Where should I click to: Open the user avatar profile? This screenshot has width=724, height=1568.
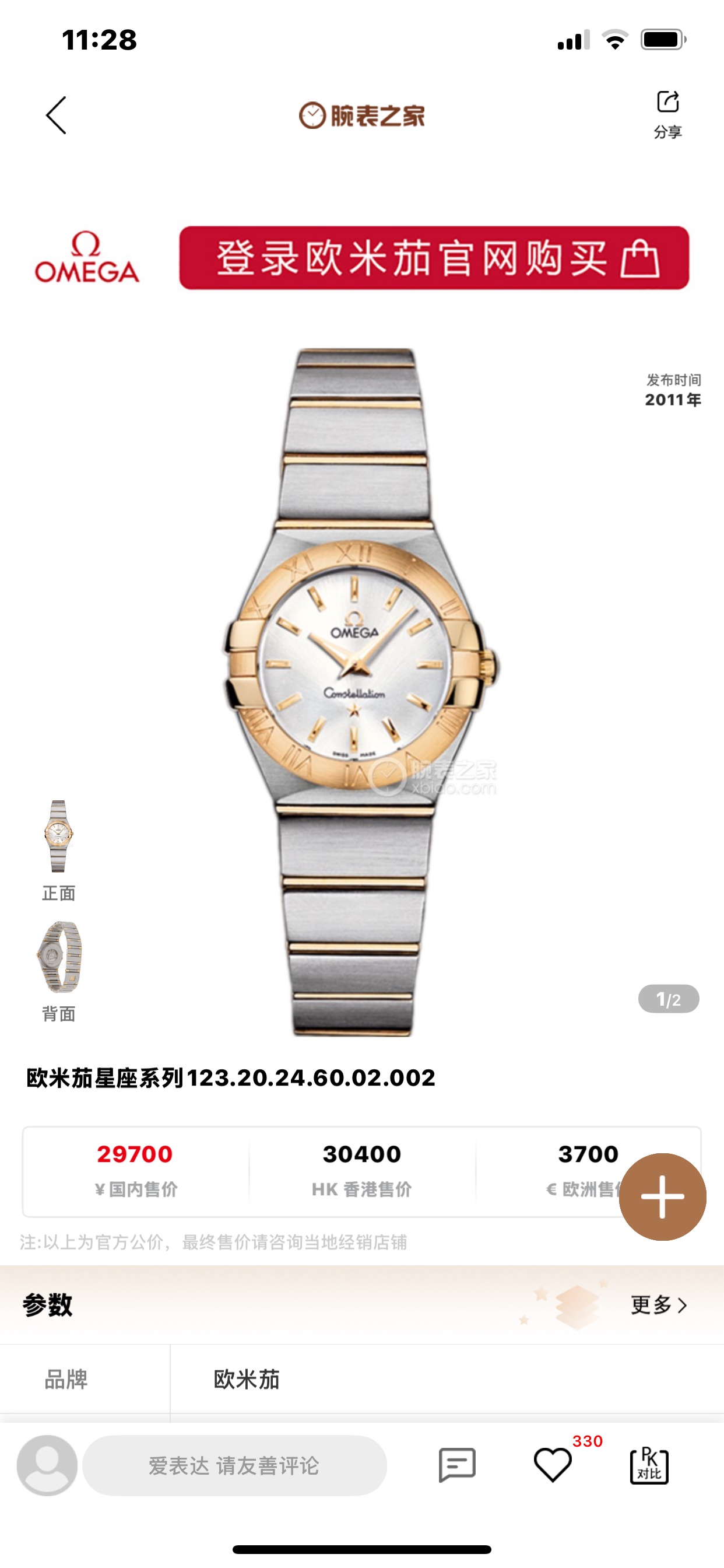pyautogui.click(x=47, y=1465)
